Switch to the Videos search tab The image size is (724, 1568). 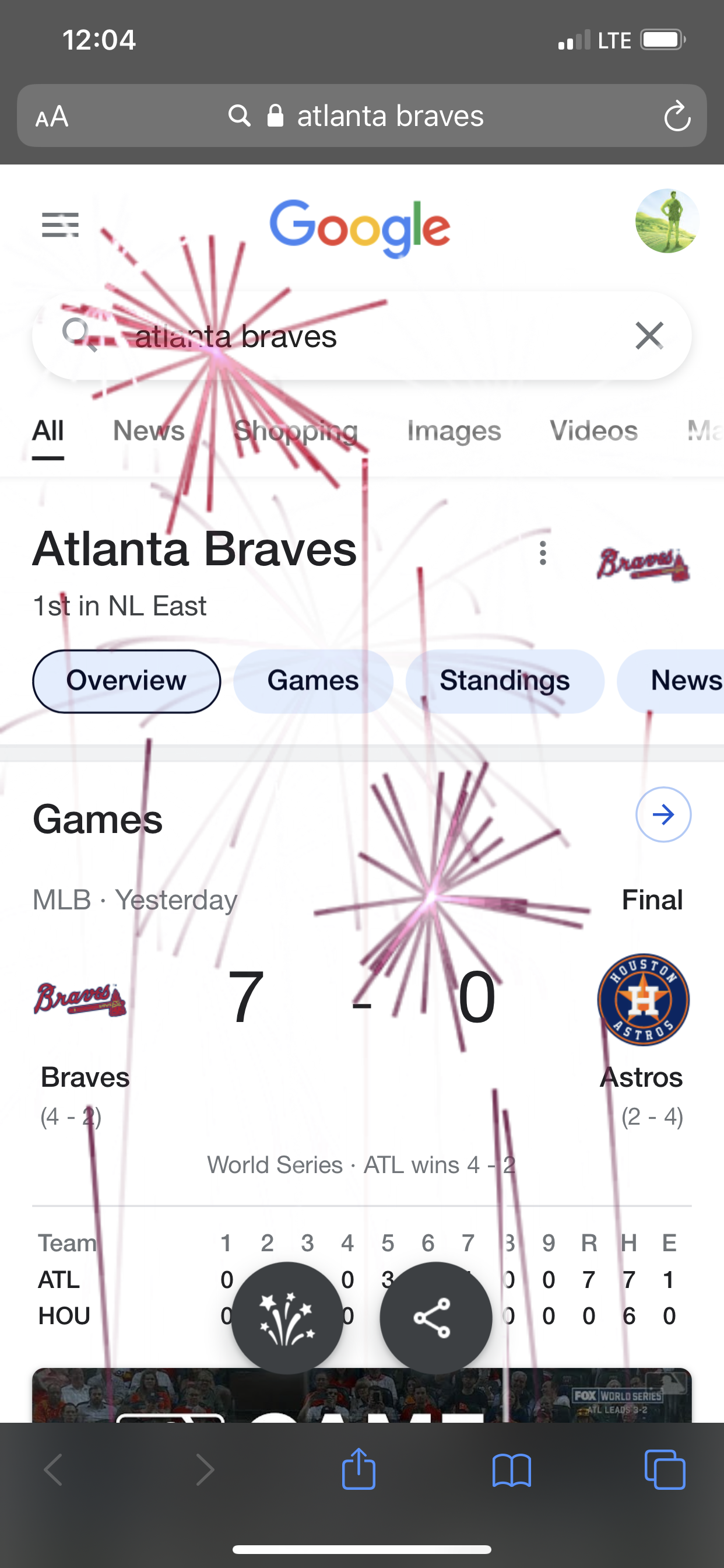click(593, 431)
